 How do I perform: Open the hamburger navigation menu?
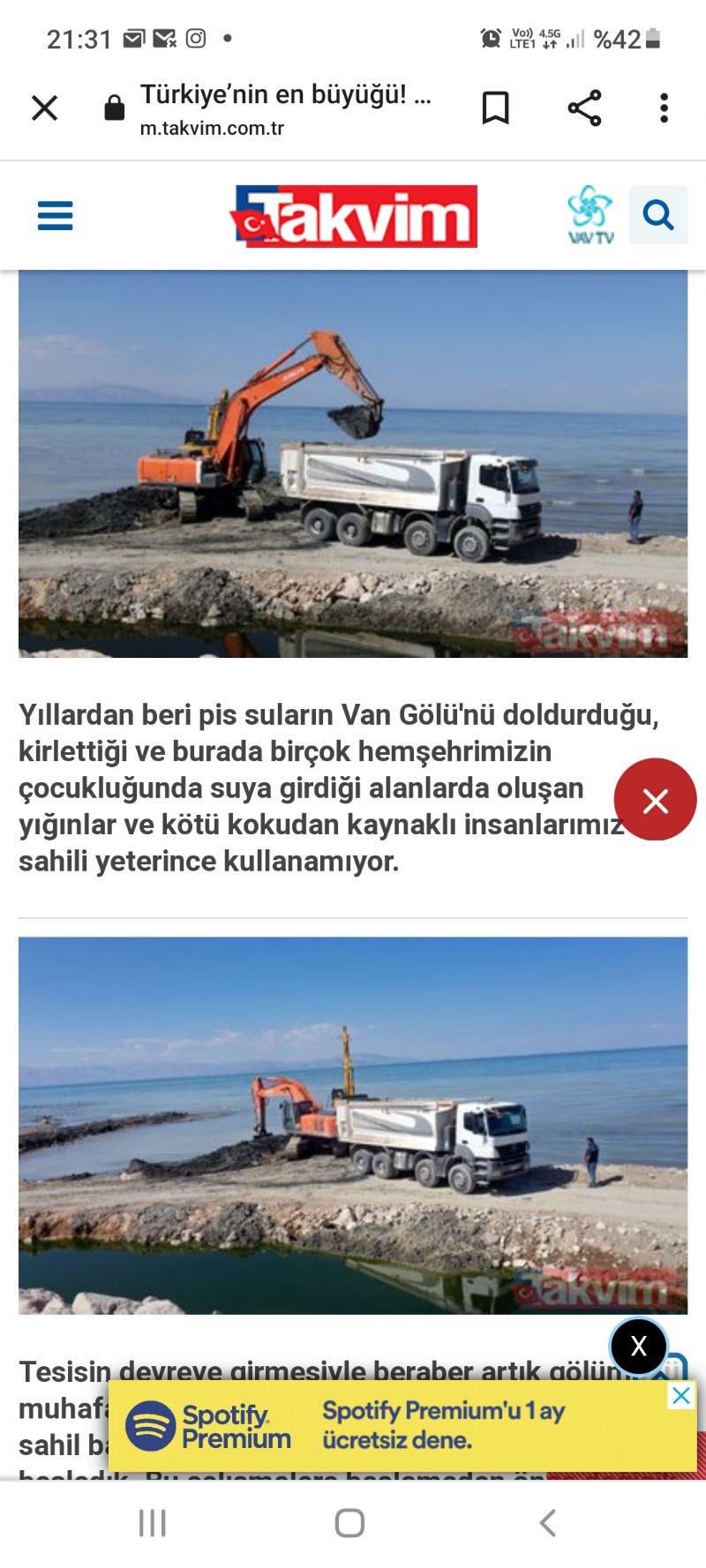pos(55,216)
